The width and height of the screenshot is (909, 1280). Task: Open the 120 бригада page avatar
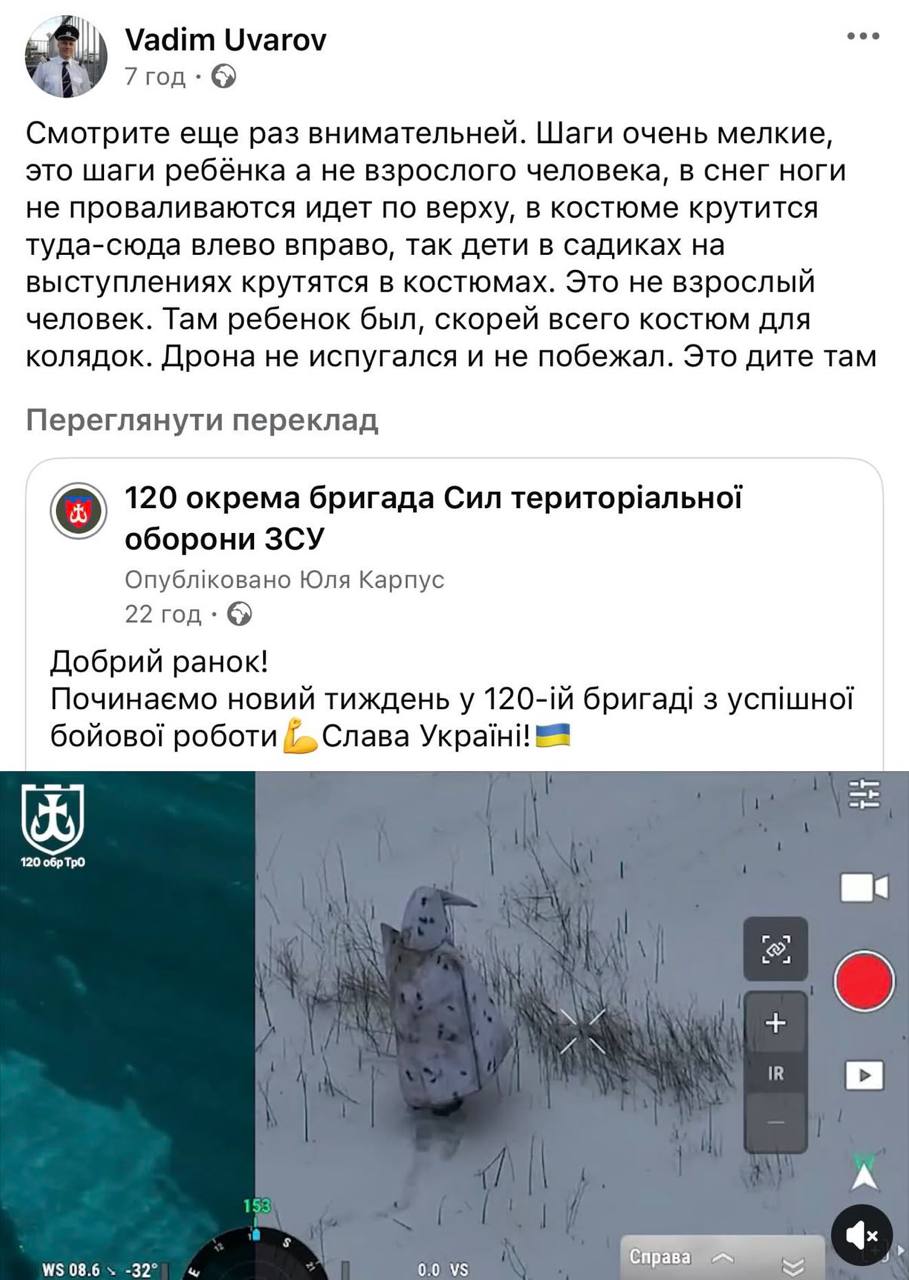(78, 510)
